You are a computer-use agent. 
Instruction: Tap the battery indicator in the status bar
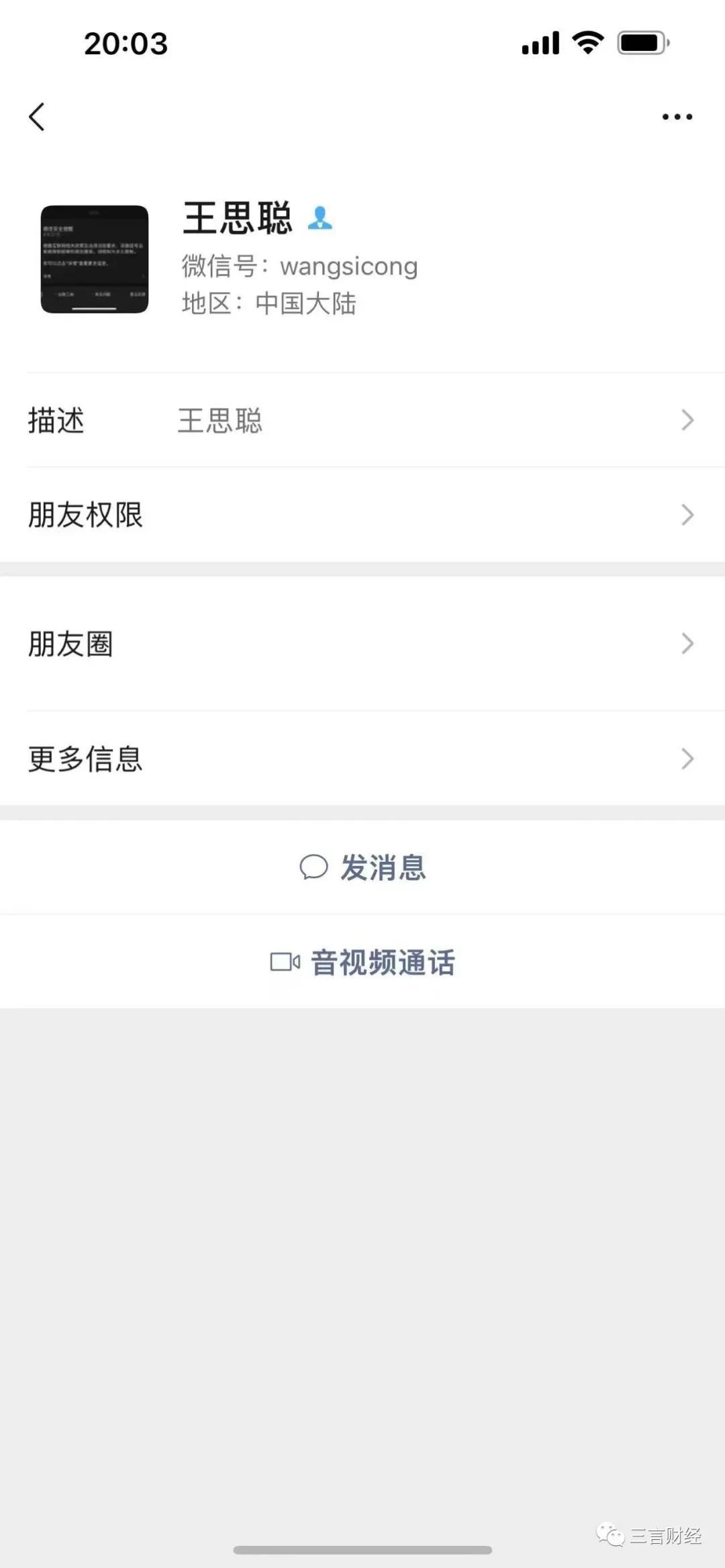pos(641,42)
